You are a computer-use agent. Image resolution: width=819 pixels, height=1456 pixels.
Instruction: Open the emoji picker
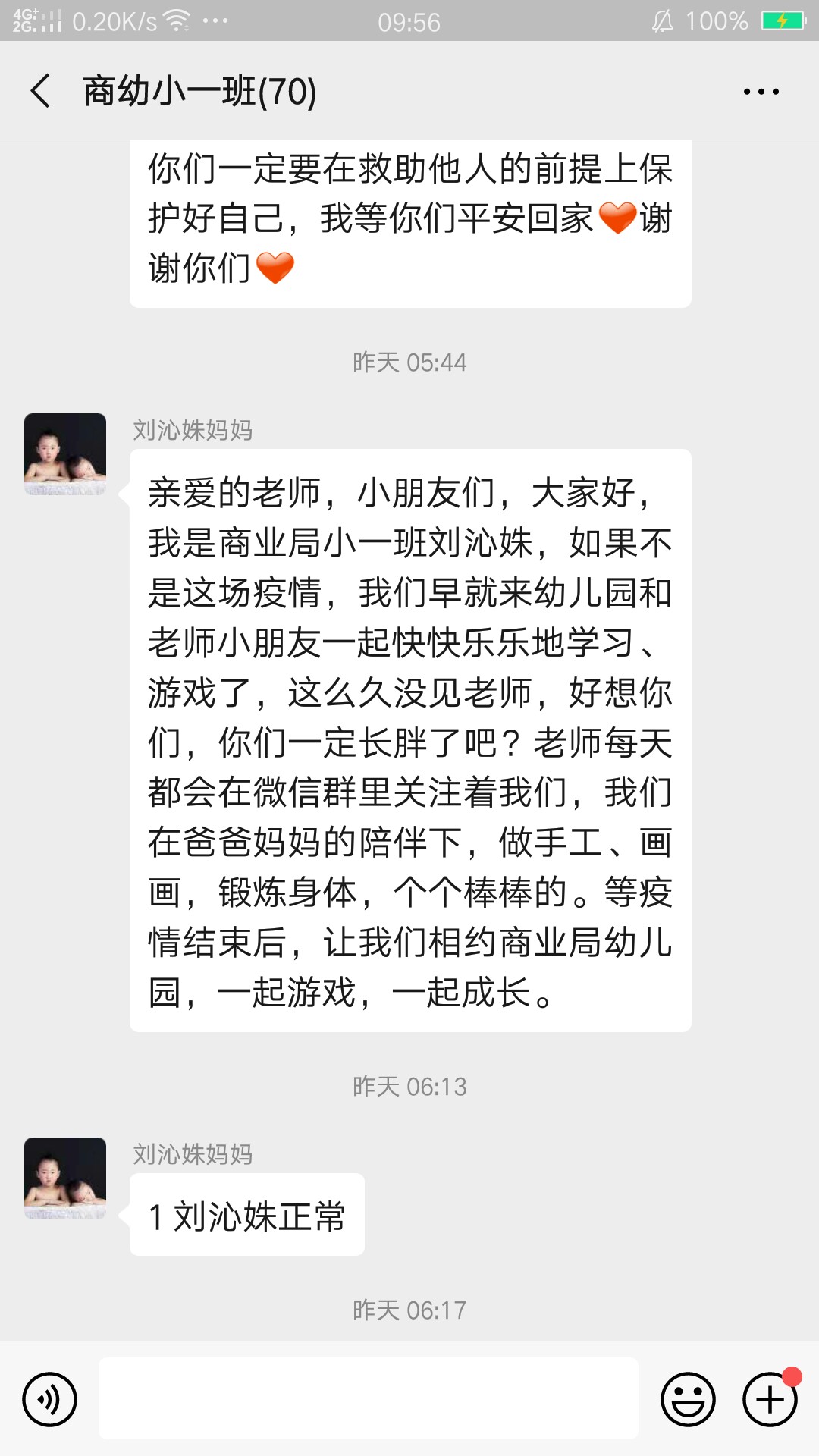tap(688, 1399)
